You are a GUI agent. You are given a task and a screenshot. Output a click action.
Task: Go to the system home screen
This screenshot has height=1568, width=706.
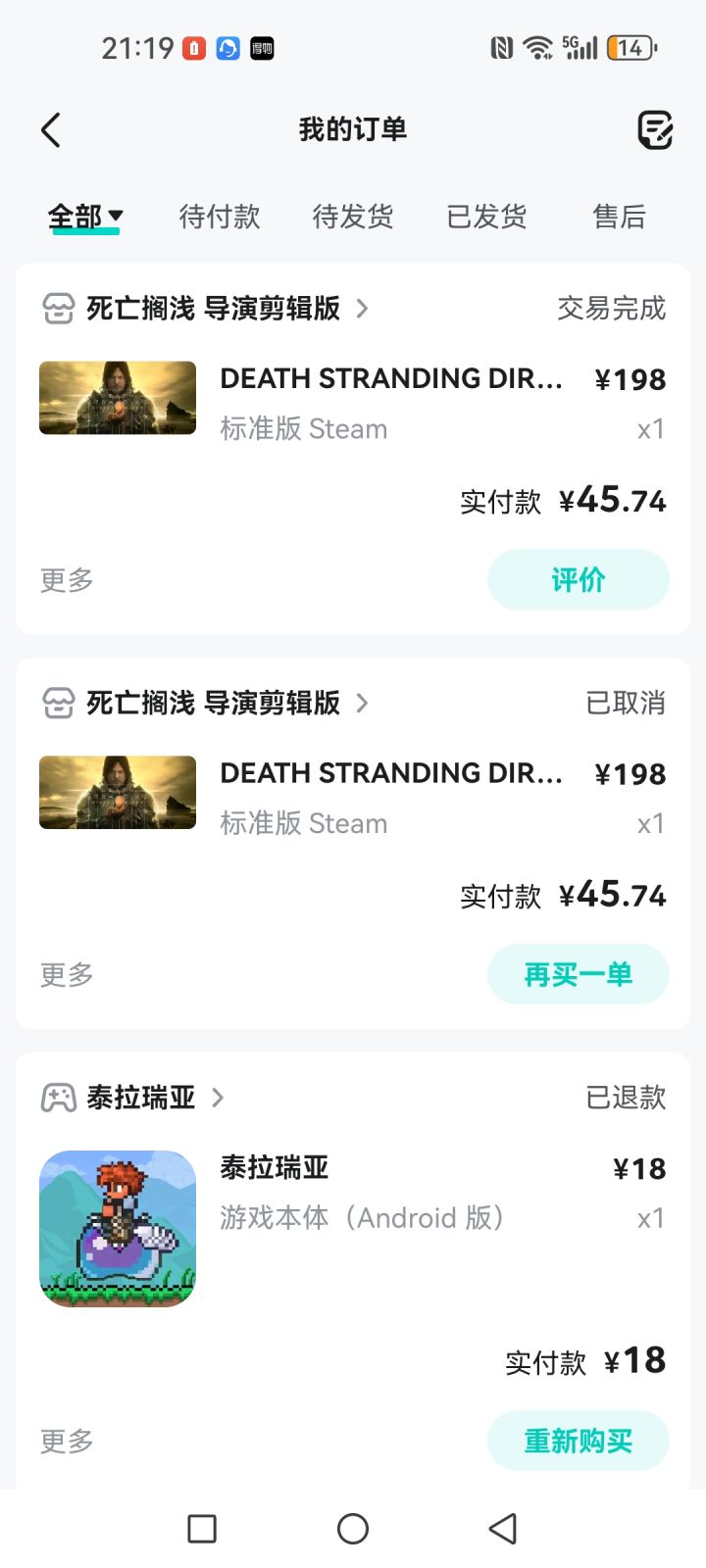[x=353, y=1529]
